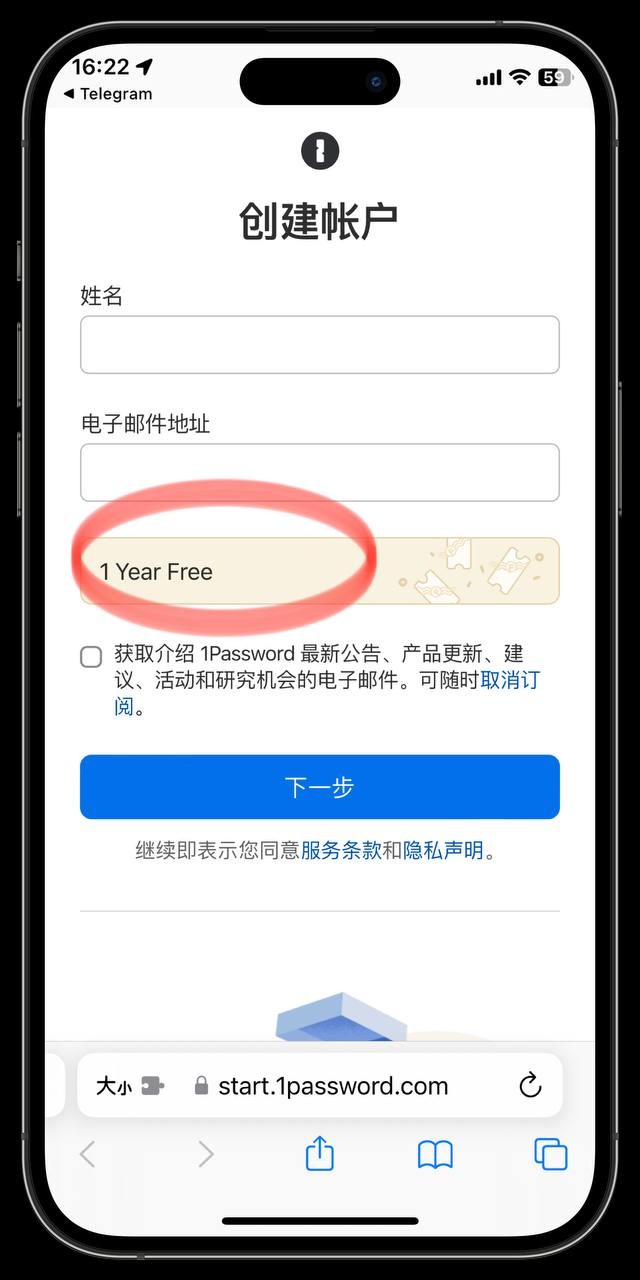Open the 服务条款 terms link
The width and height of the screenshot is (640, 1280).
pyautogui.click(x=341, y=851)
